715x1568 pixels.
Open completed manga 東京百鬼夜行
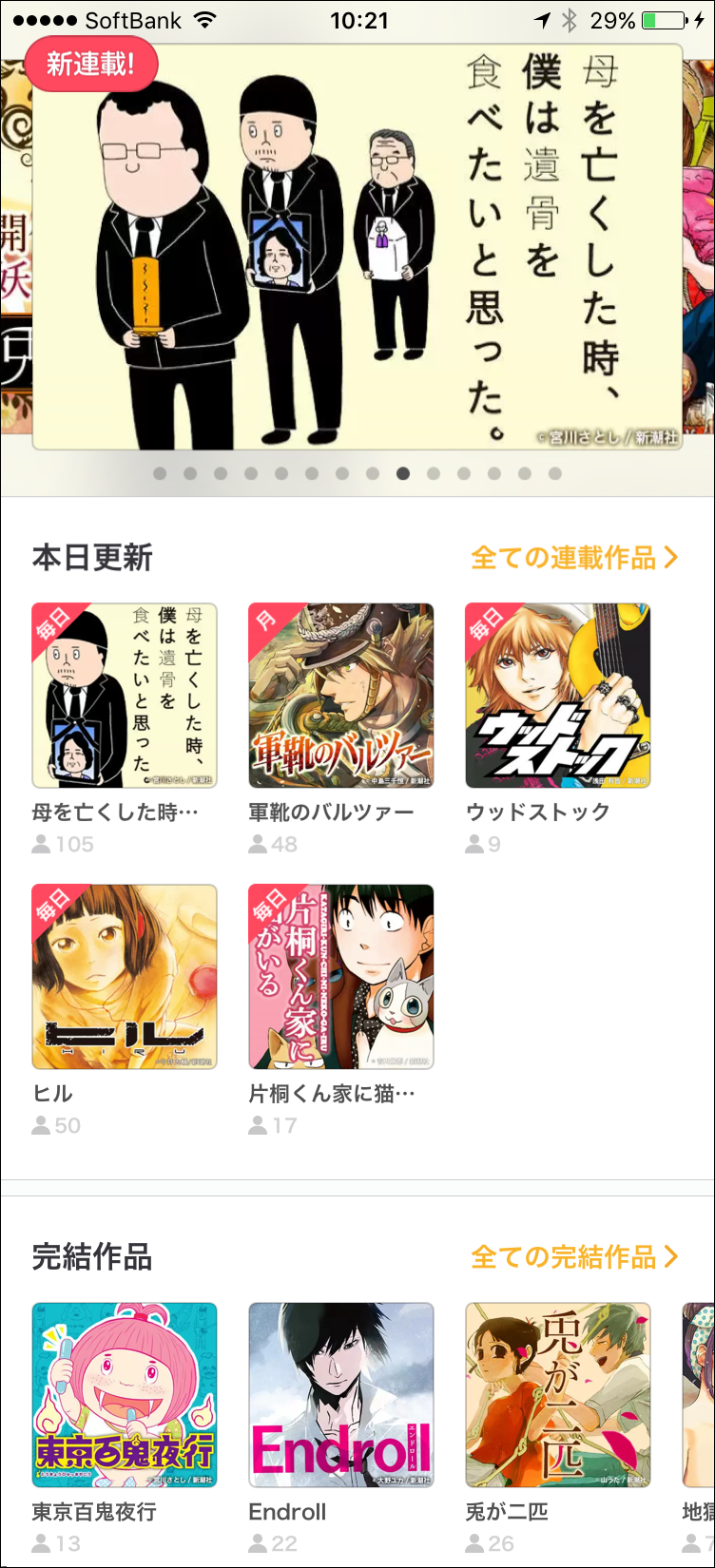tap(125, 1394)
